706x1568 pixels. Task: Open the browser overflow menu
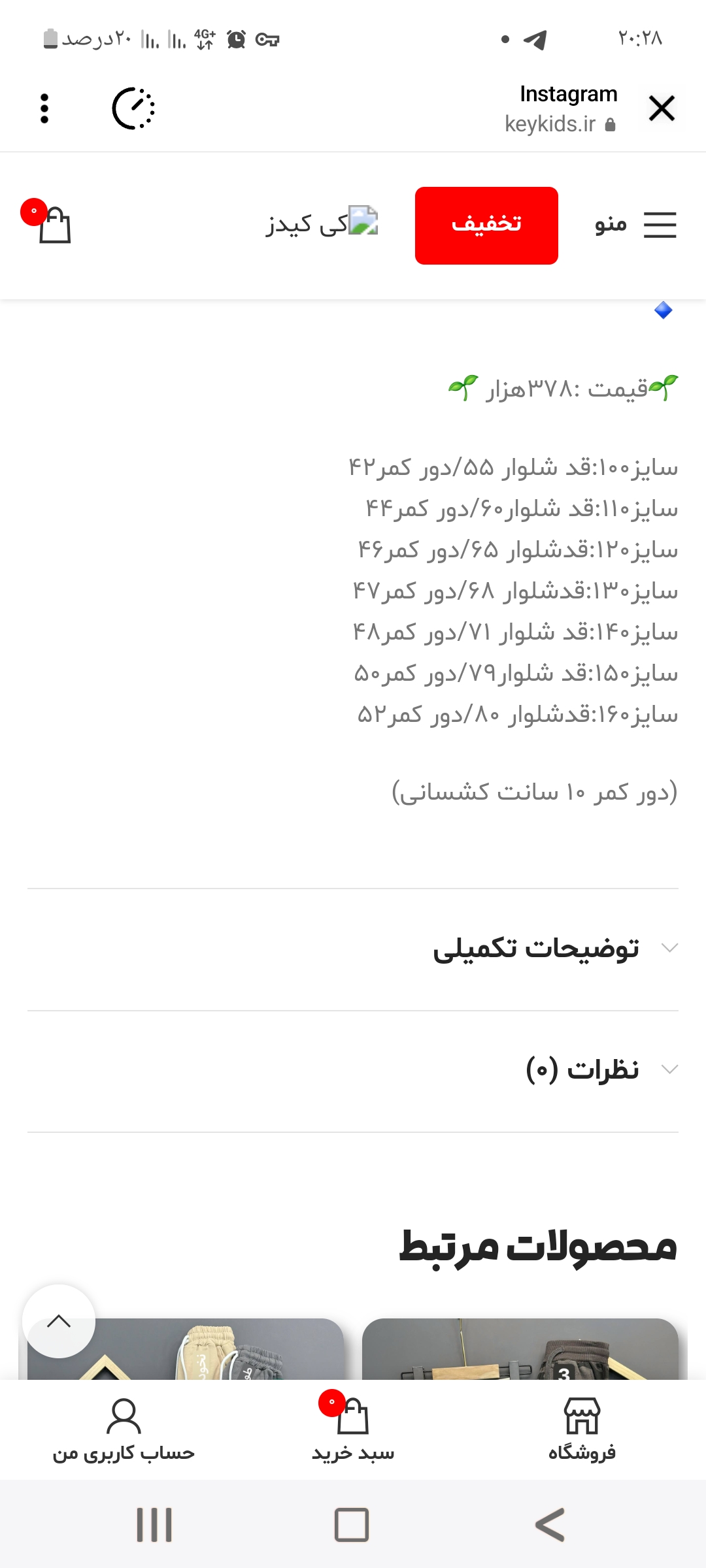coord(44,108)
